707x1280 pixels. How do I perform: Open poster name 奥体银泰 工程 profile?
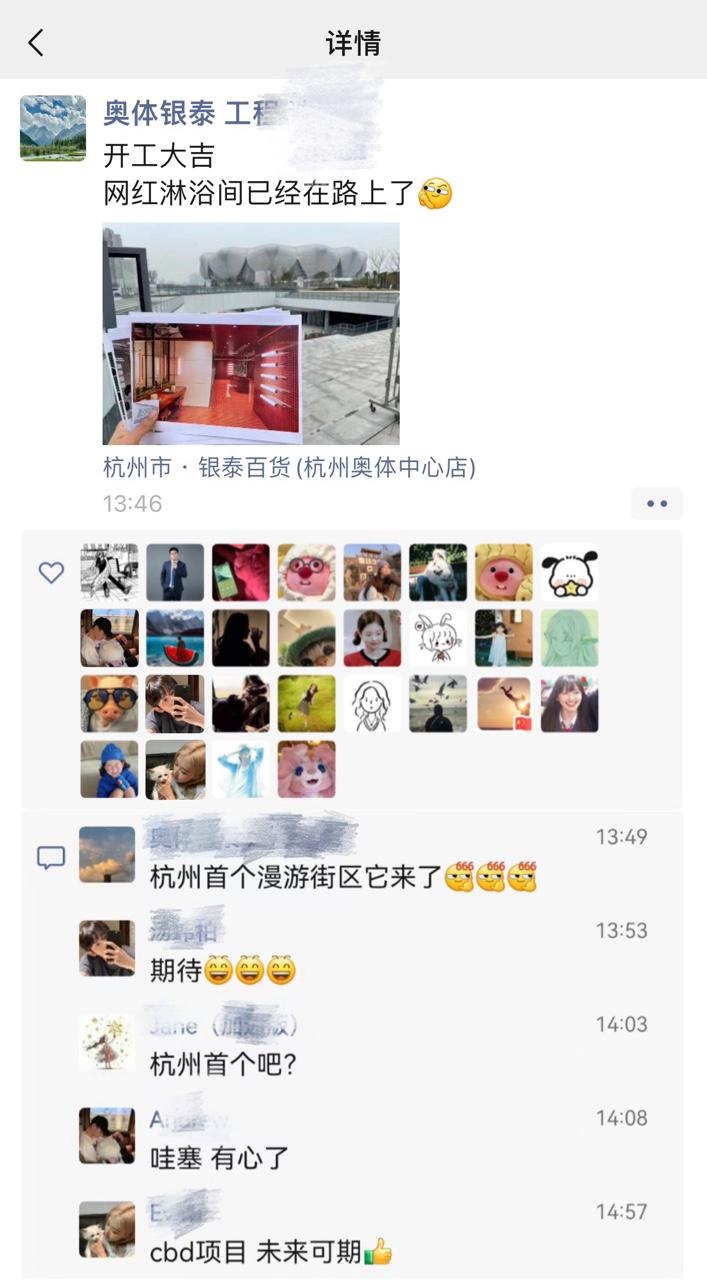(x=190, y=113)
